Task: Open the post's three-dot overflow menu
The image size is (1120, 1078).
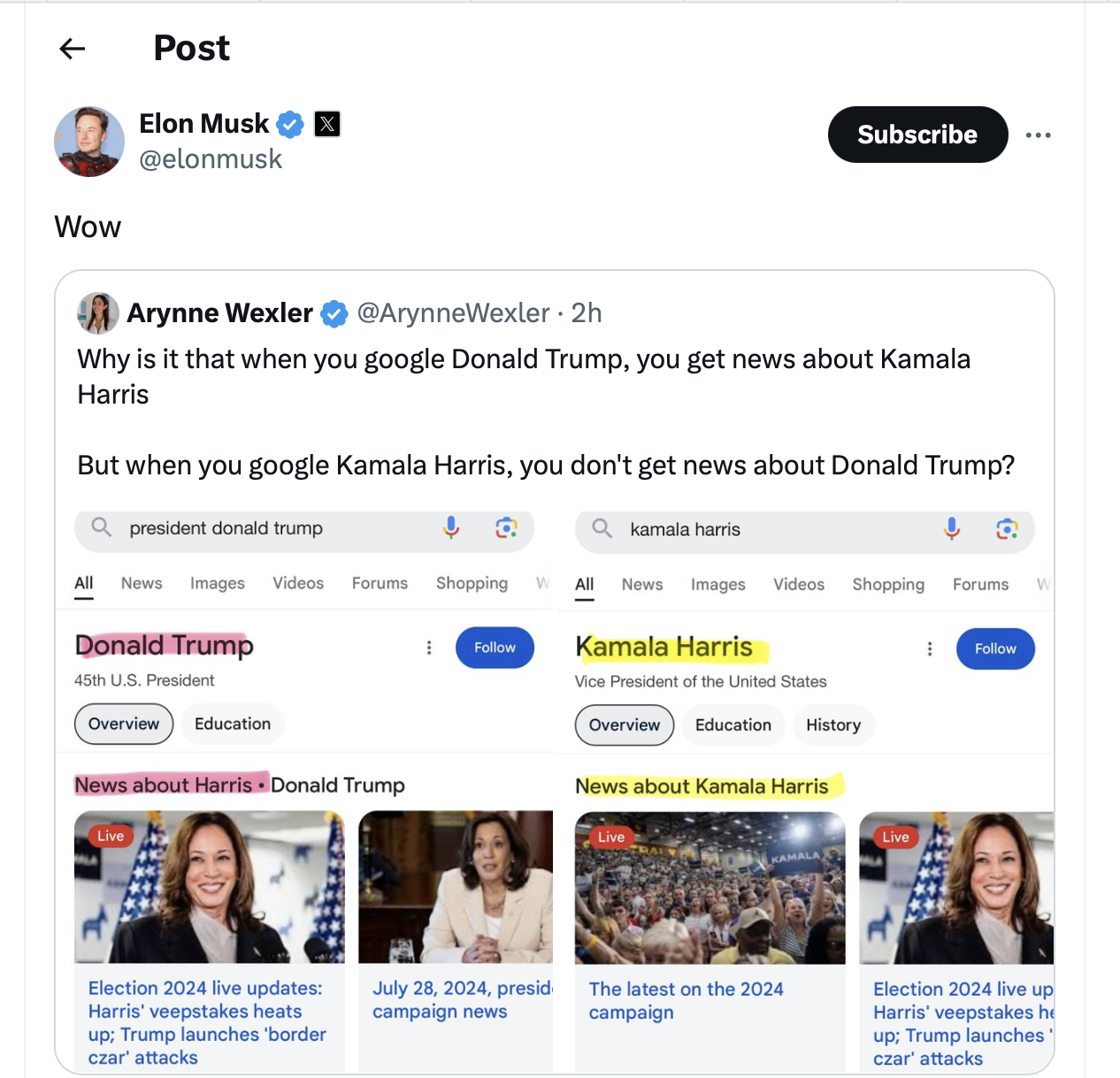Action: tap(1038, 135)
